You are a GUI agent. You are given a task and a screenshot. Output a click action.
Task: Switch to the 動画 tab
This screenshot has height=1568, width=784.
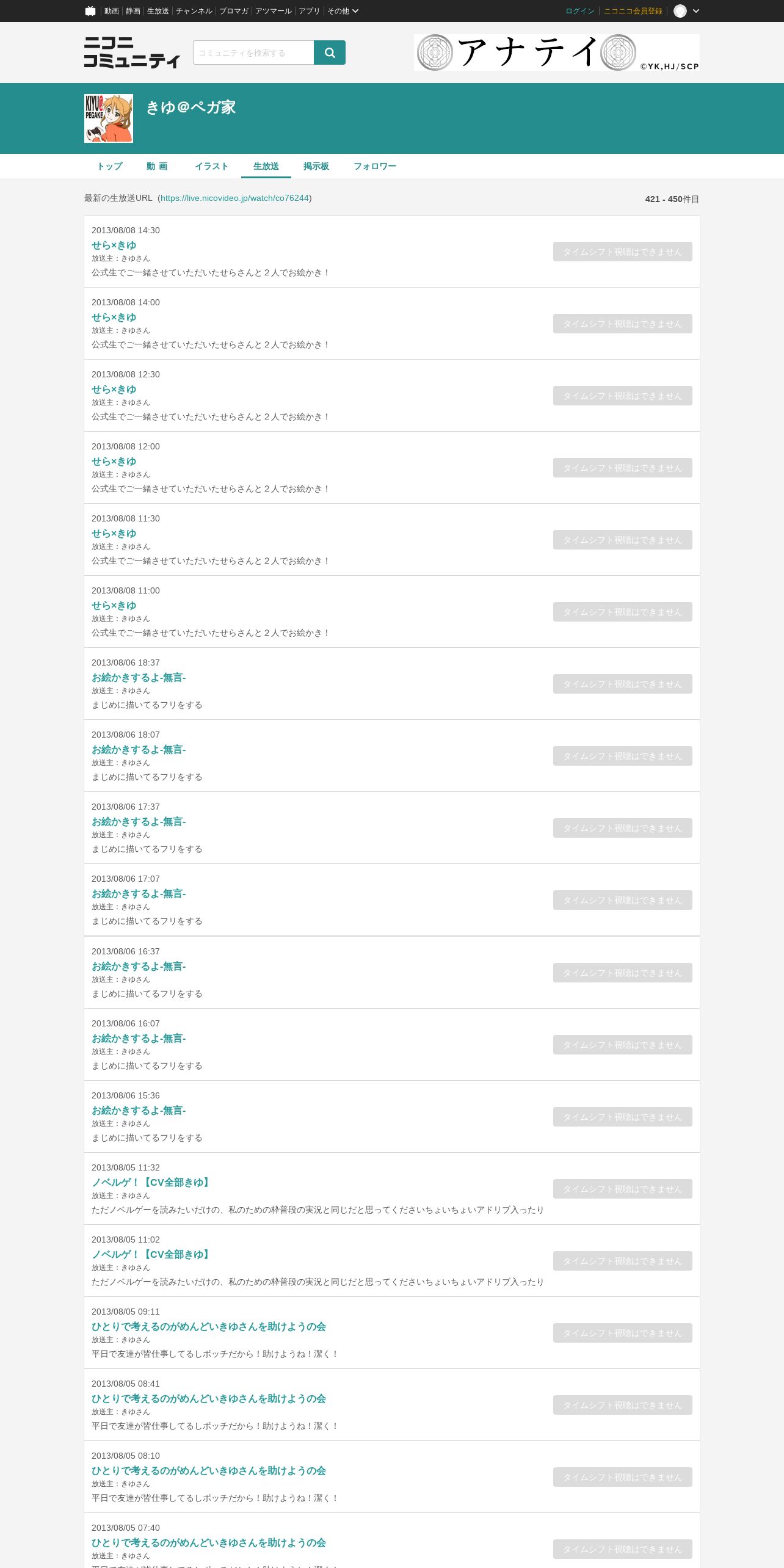157,166
